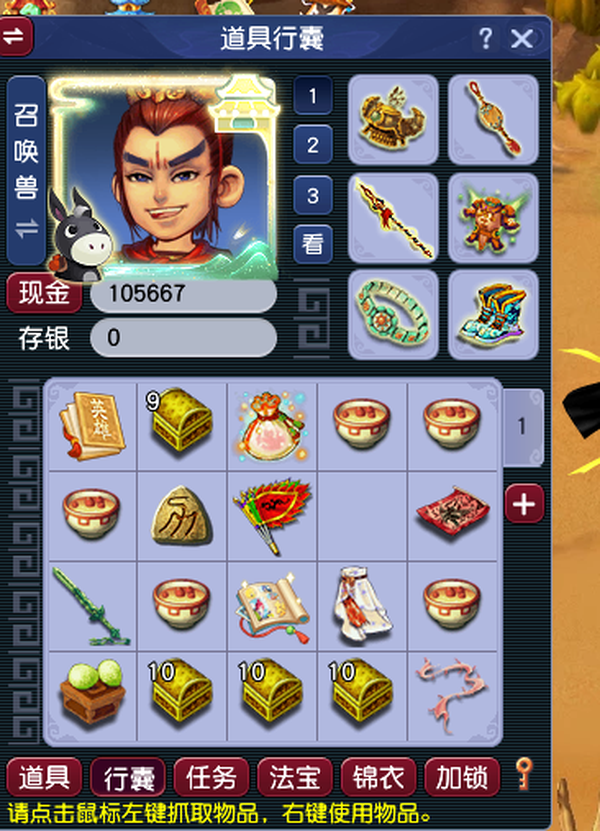The width and height of the screenshot is (600, 831).
Task: Select equipment set 3
Action: [313, 195]
